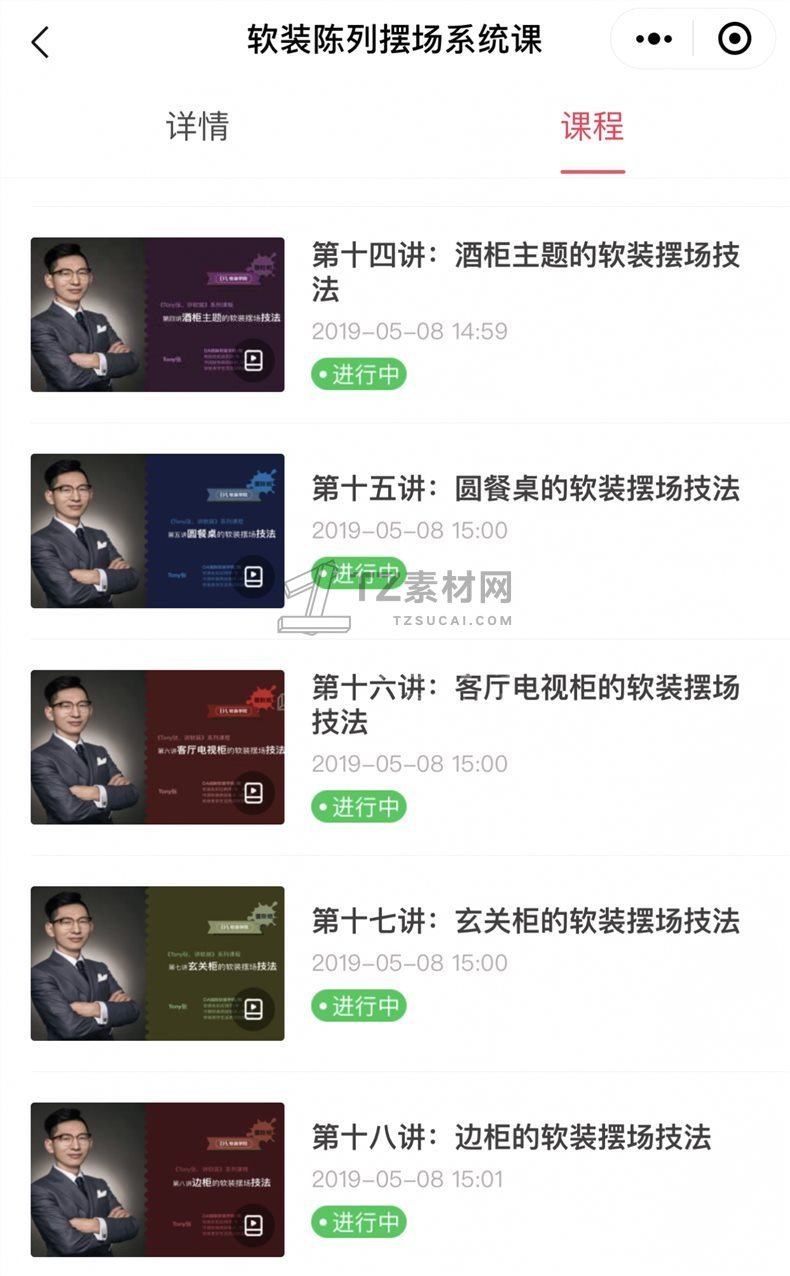The height and width of the screenshot is (1276, 790).
Task: Open the mini program three-dot menu
Action: click(x=654, y=40)
